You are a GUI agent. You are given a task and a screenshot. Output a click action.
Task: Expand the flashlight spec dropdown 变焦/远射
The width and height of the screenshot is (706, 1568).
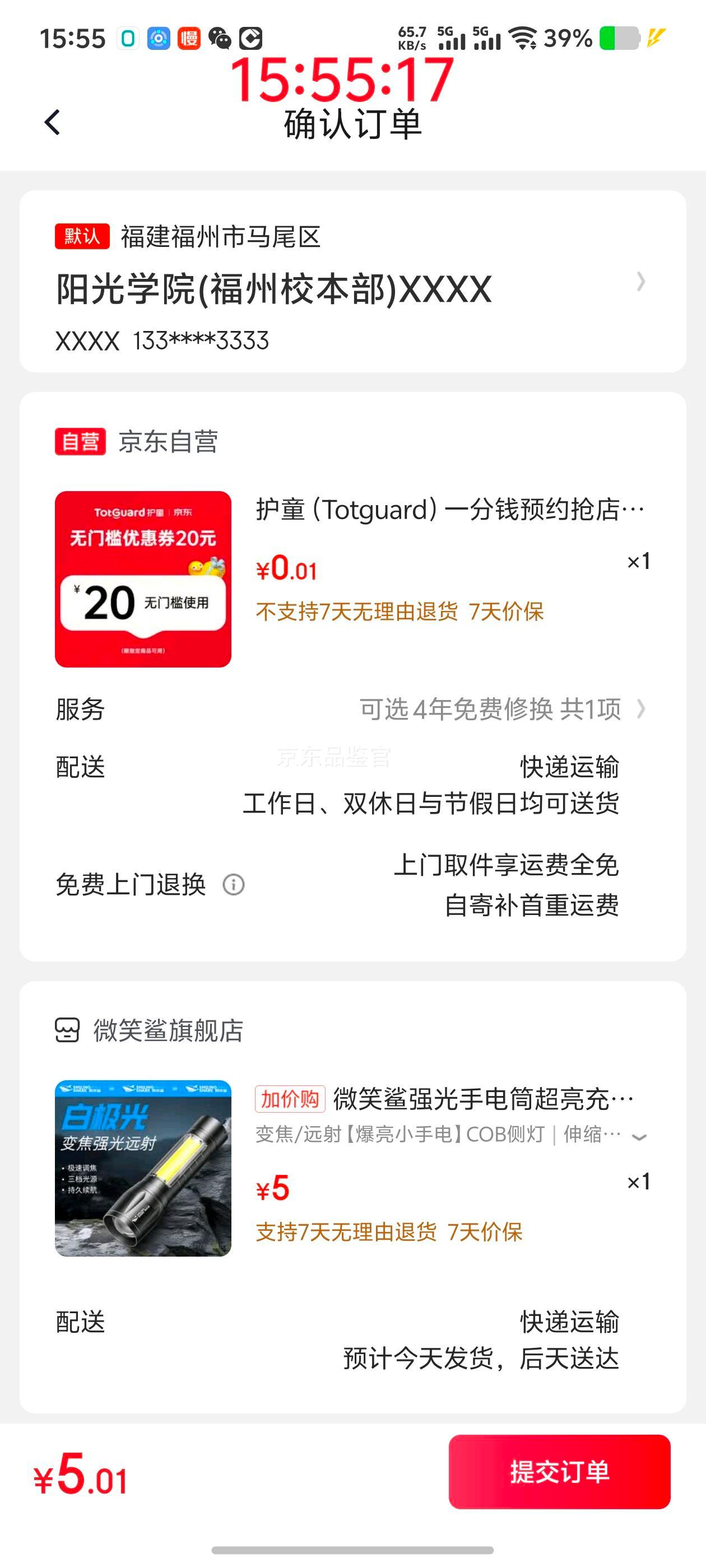pos(638,1136)
